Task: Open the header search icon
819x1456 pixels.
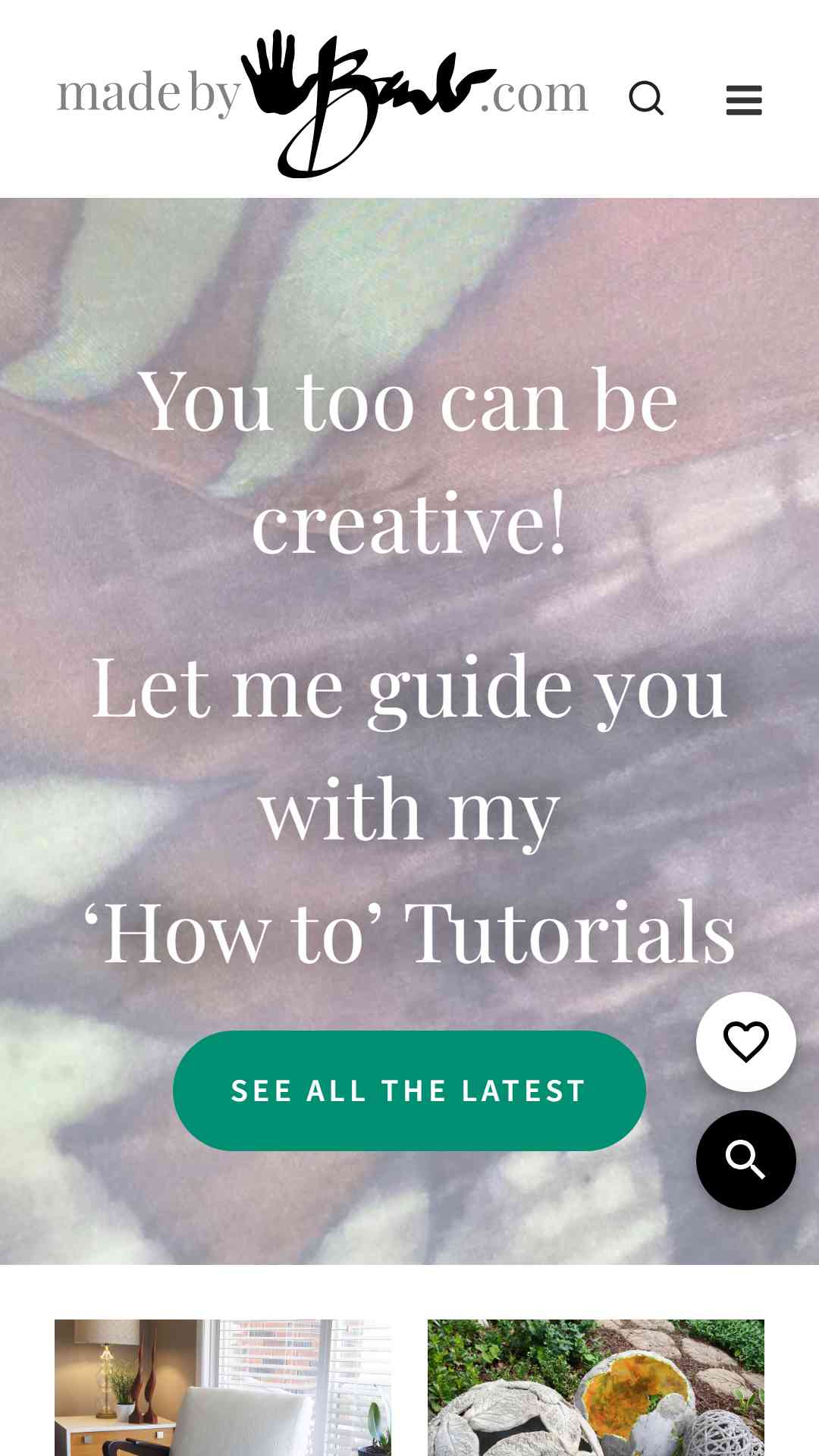Action: 646,99
